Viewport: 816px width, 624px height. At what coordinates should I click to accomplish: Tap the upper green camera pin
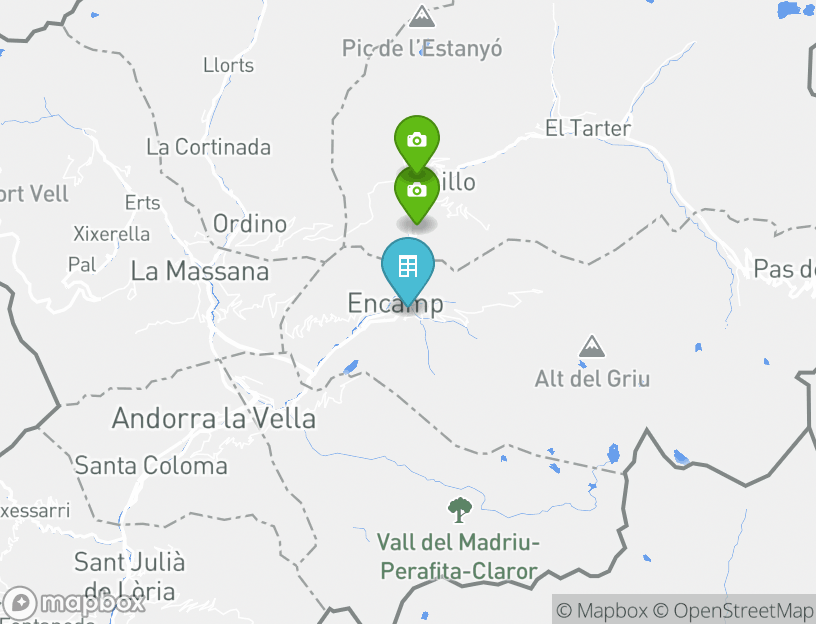418,140
